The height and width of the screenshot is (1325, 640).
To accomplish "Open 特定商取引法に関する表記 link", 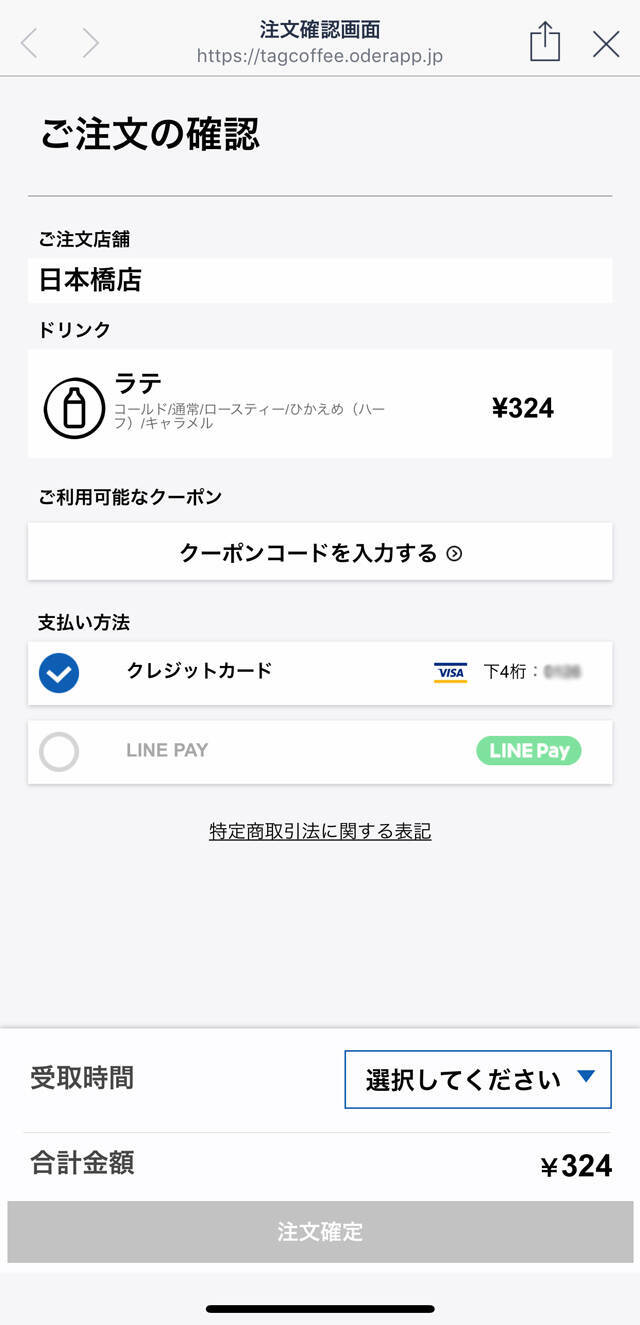I will (x=320, y=831).
